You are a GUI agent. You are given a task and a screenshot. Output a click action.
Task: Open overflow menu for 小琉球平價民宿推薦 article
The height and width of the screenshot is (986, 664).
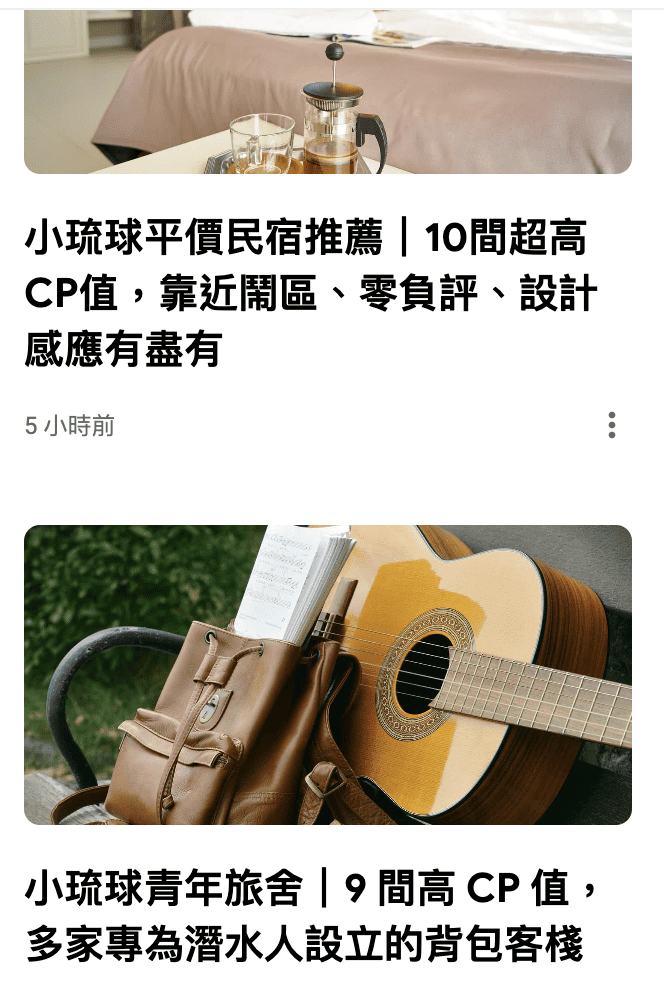coord(611,426)
